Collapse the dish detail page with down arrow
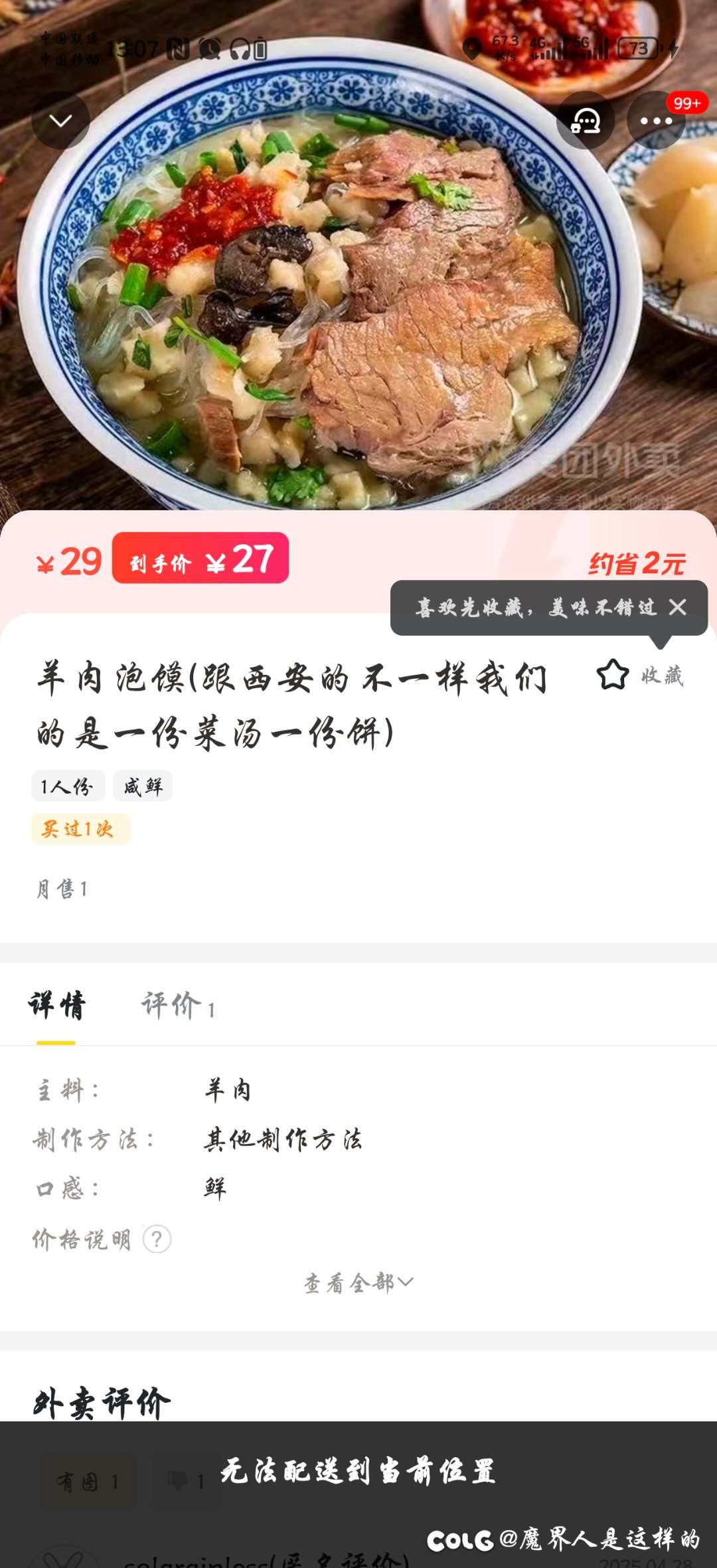 click(60, 120)
